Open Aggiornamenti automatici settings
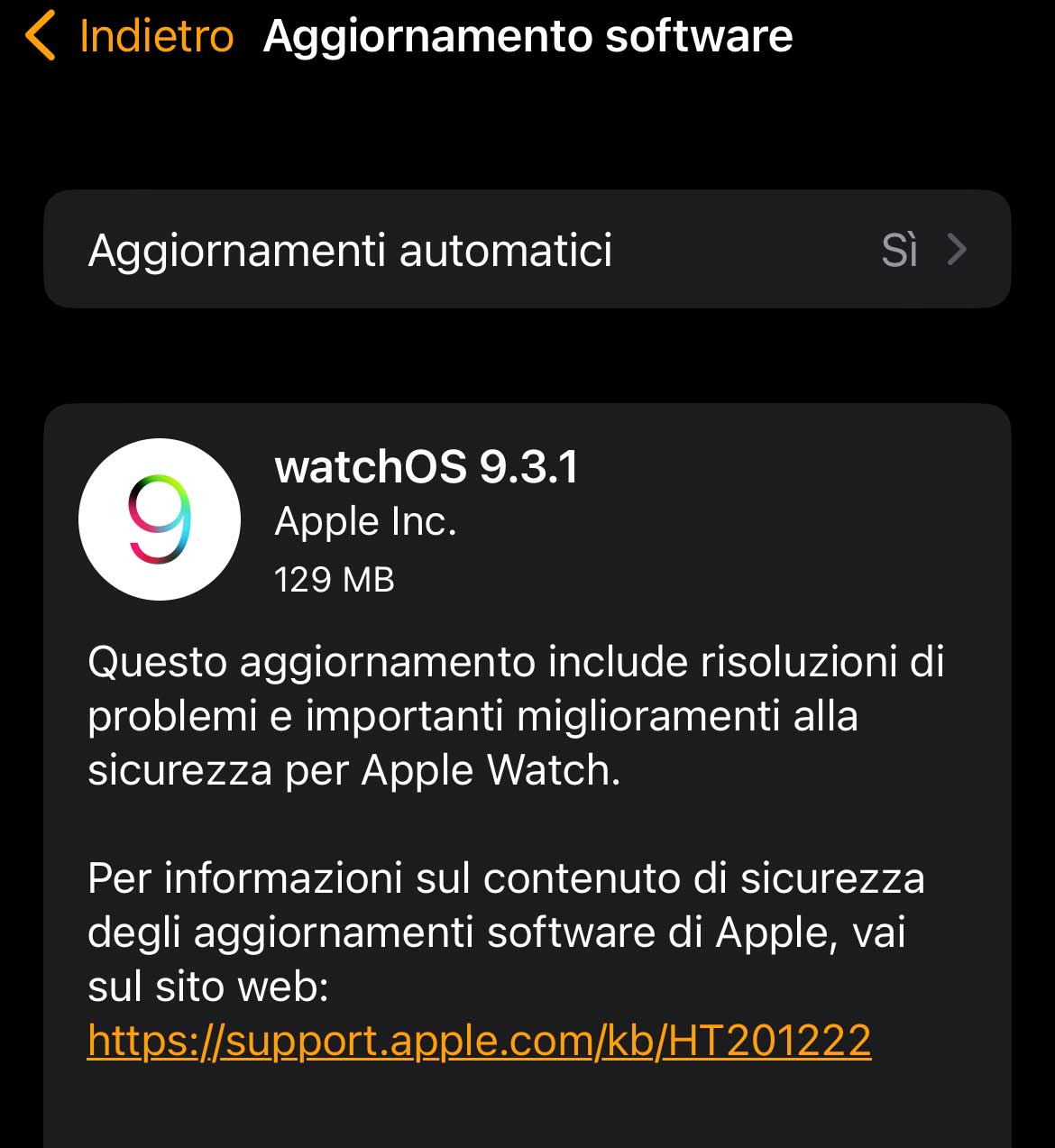Screen dimensions: 1055x1148 (527, 250)
